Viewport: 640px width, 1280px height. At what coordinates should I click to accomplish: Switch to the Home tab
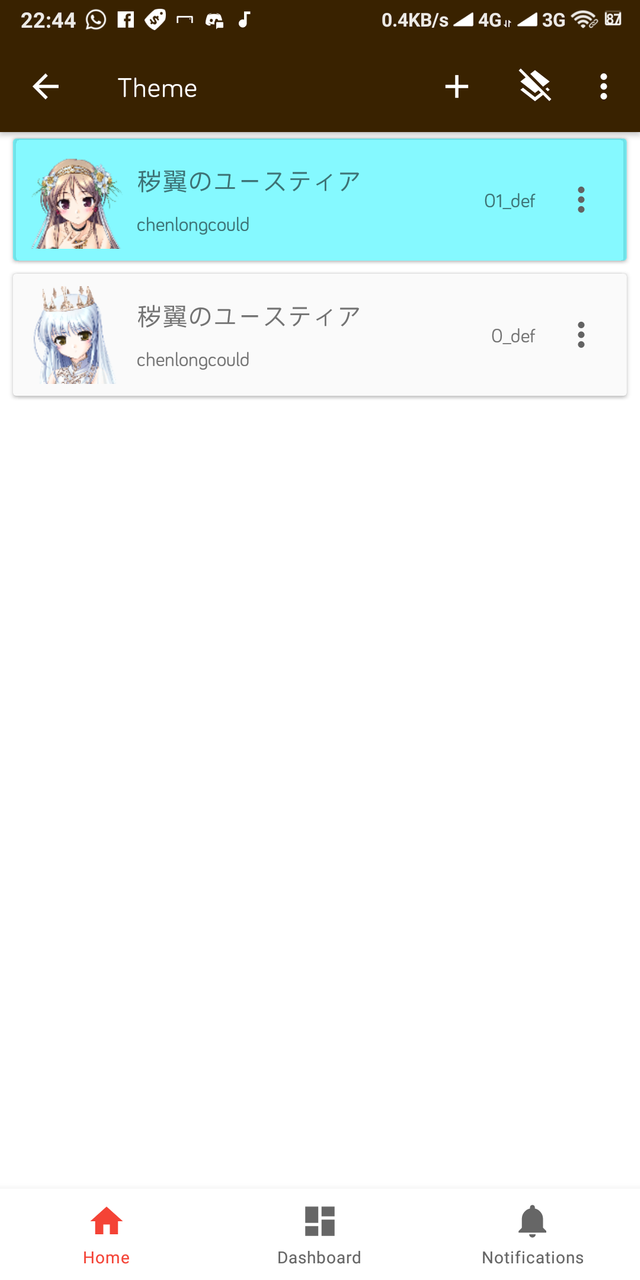(106, 1234)
